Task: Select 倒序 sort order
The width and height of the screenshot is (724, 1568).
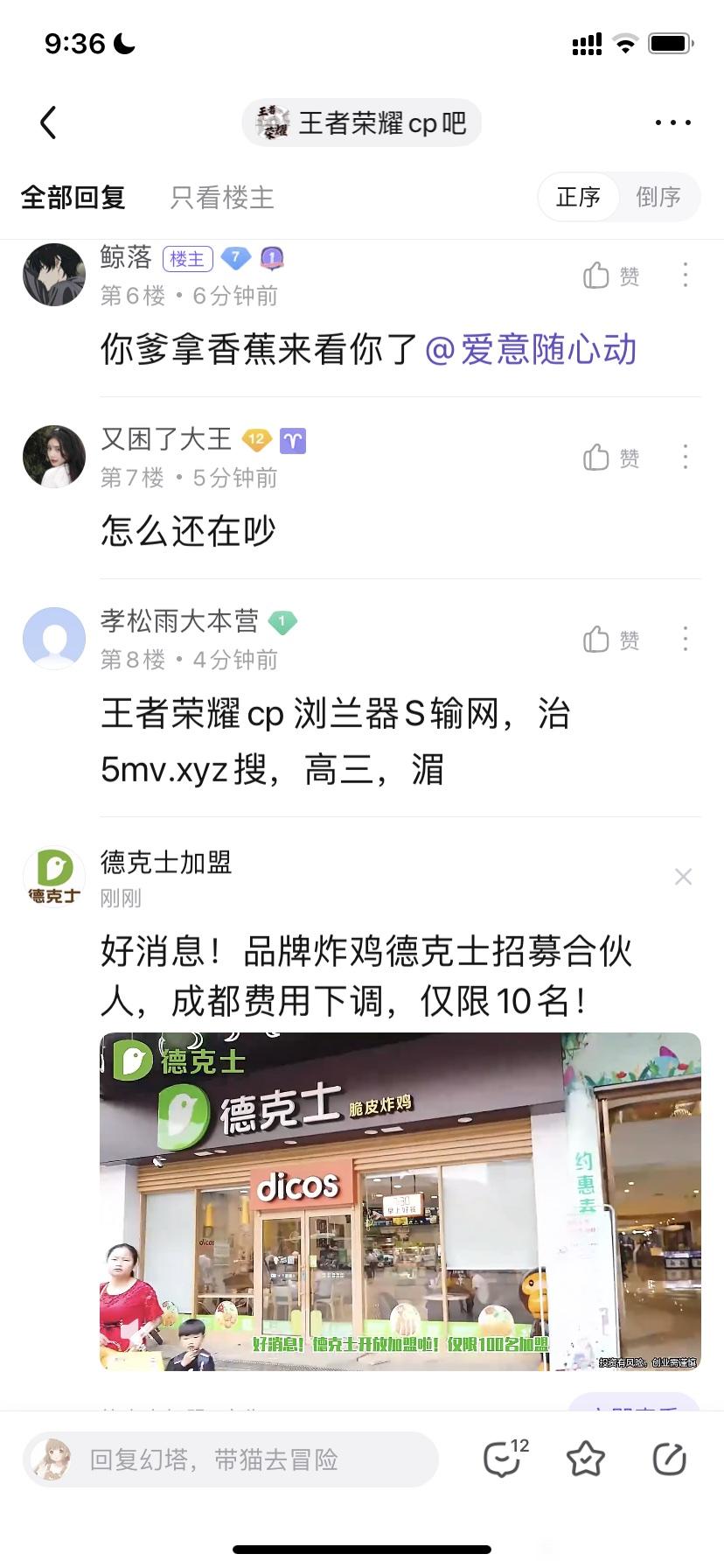Action: [x=658, y=197]
